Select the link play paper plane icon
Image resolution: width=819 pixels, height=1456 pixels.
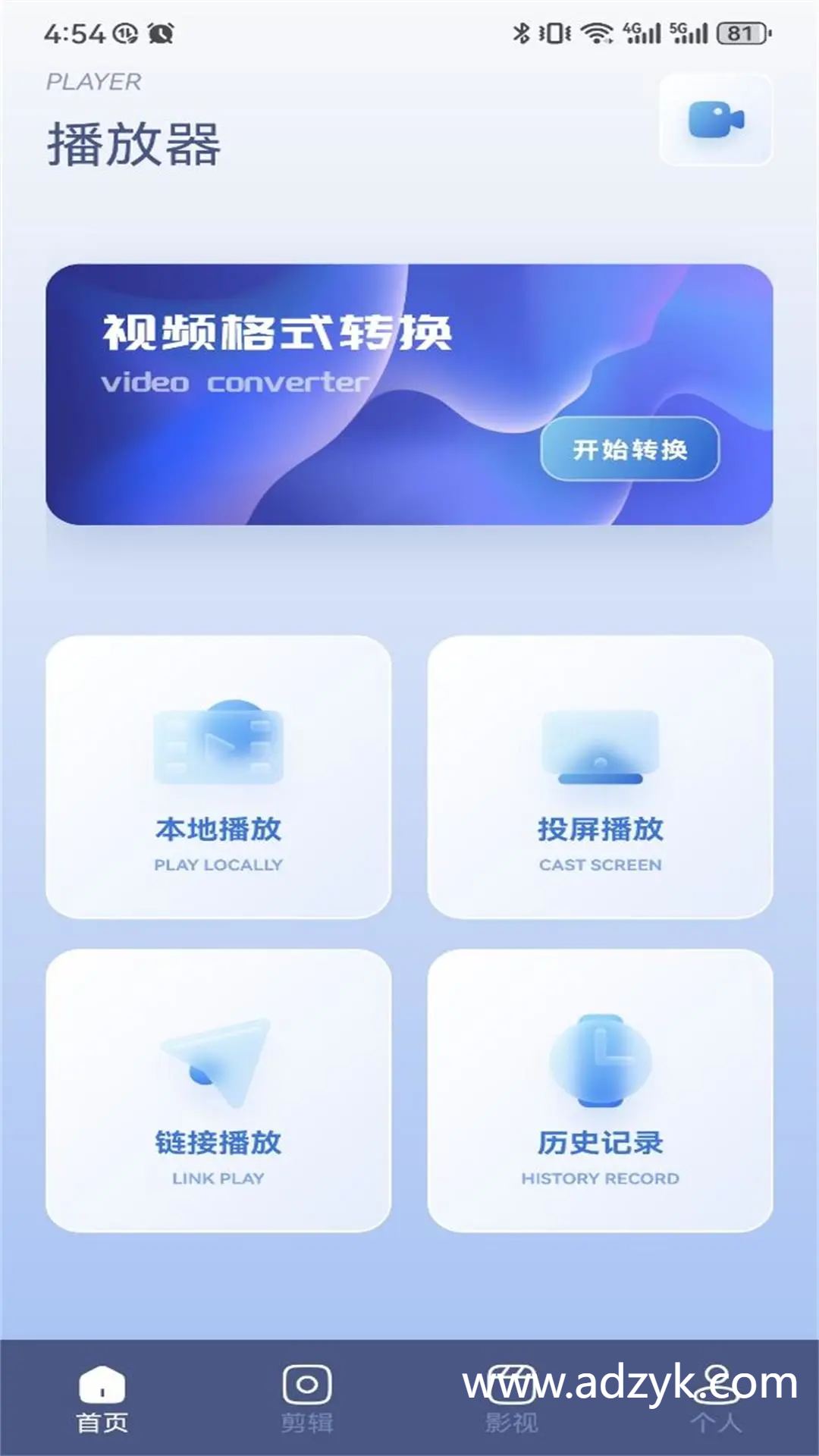[218, 1062]
